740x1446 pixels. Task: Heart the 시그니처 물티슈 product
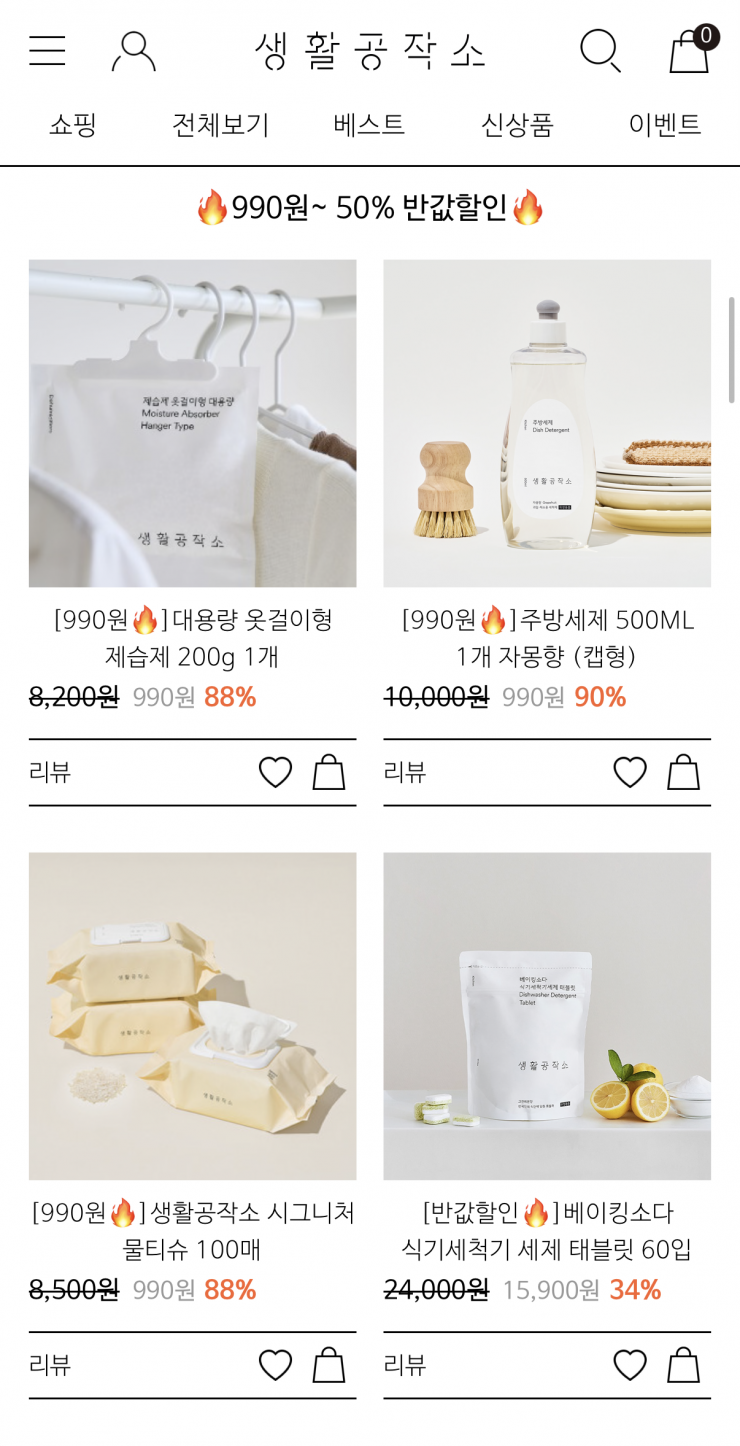click(x=275, y=1365)
